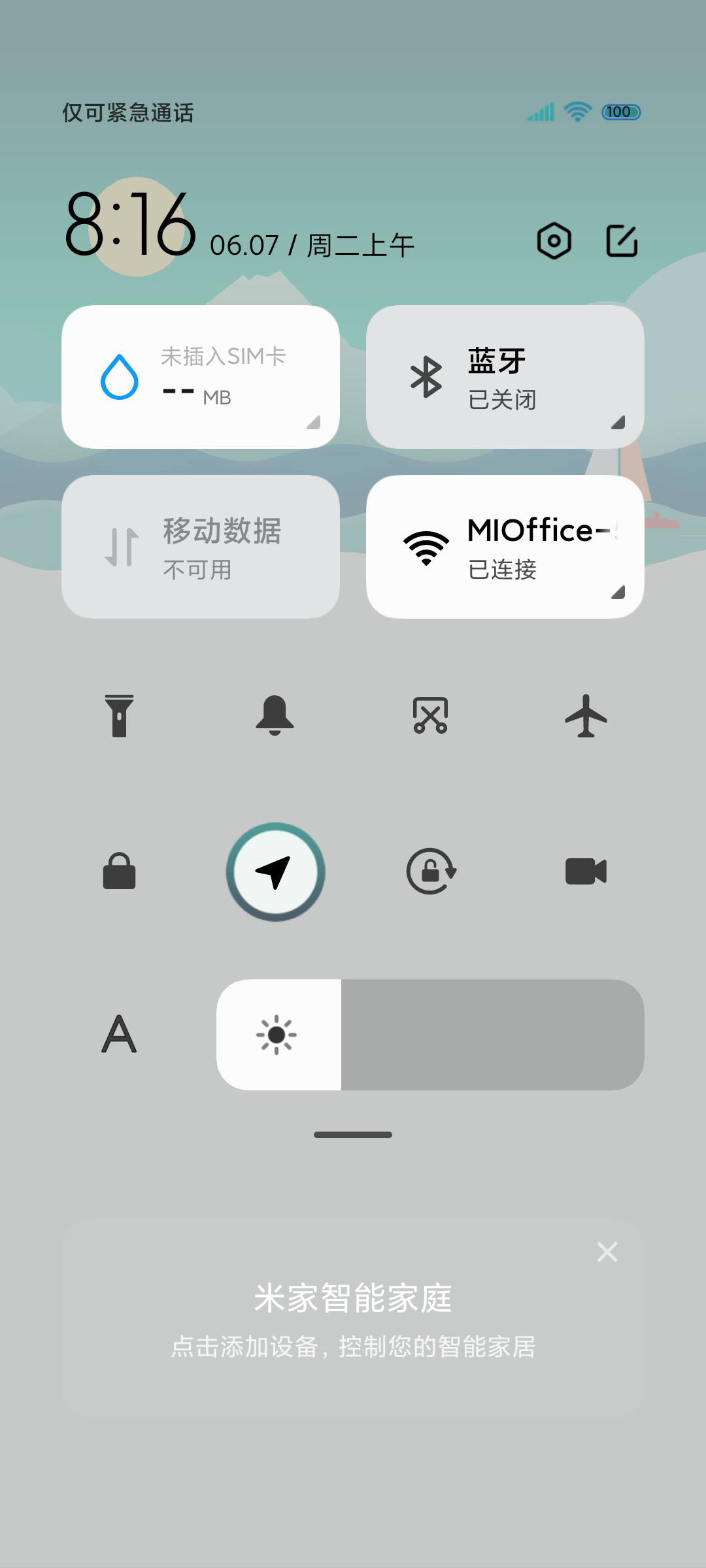Image resolution: width=706 pixels, height=1568 pixels.
Task: Open the data usage tile showing no SIM
Action: [201, 377]
